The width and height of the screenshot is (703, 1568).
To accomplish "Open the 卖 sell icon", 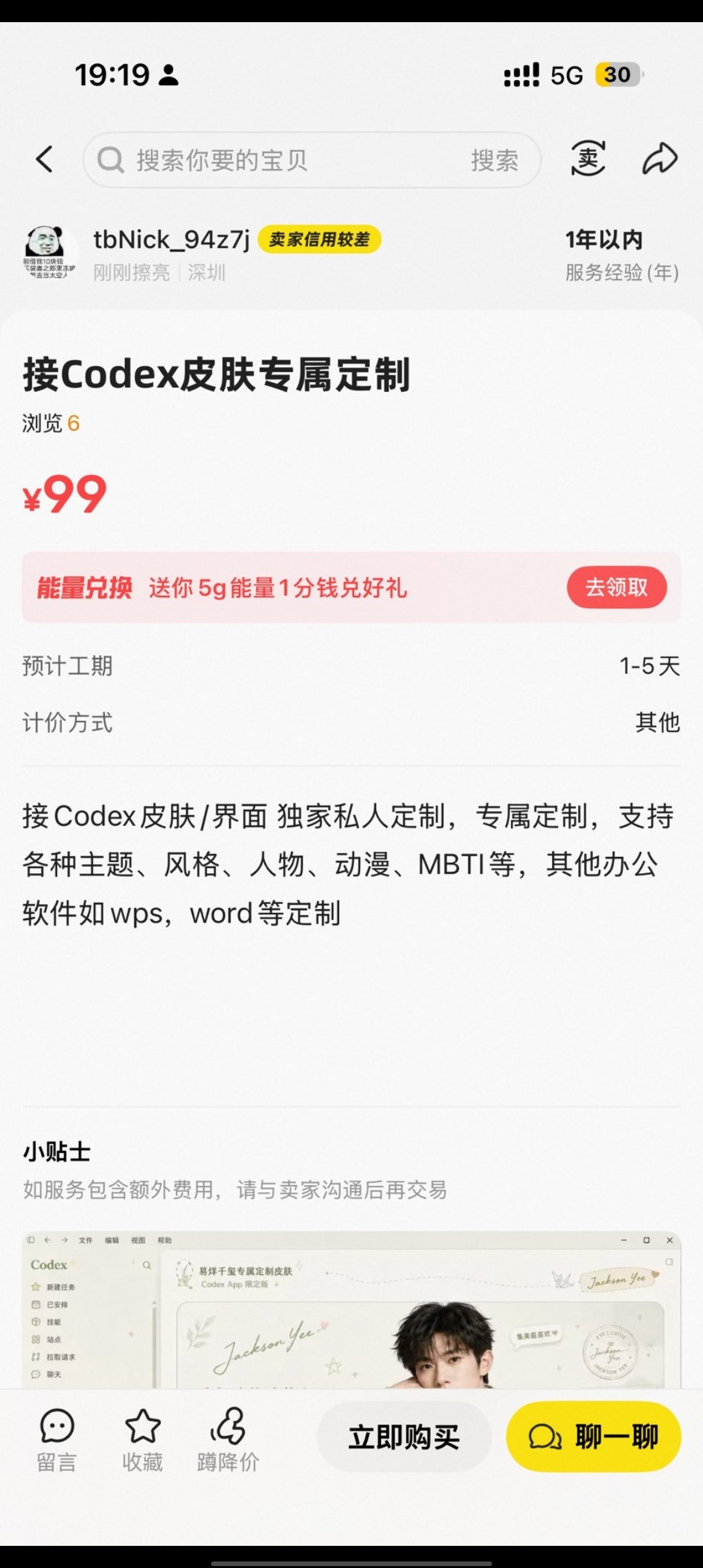I will tap(588, 158).
